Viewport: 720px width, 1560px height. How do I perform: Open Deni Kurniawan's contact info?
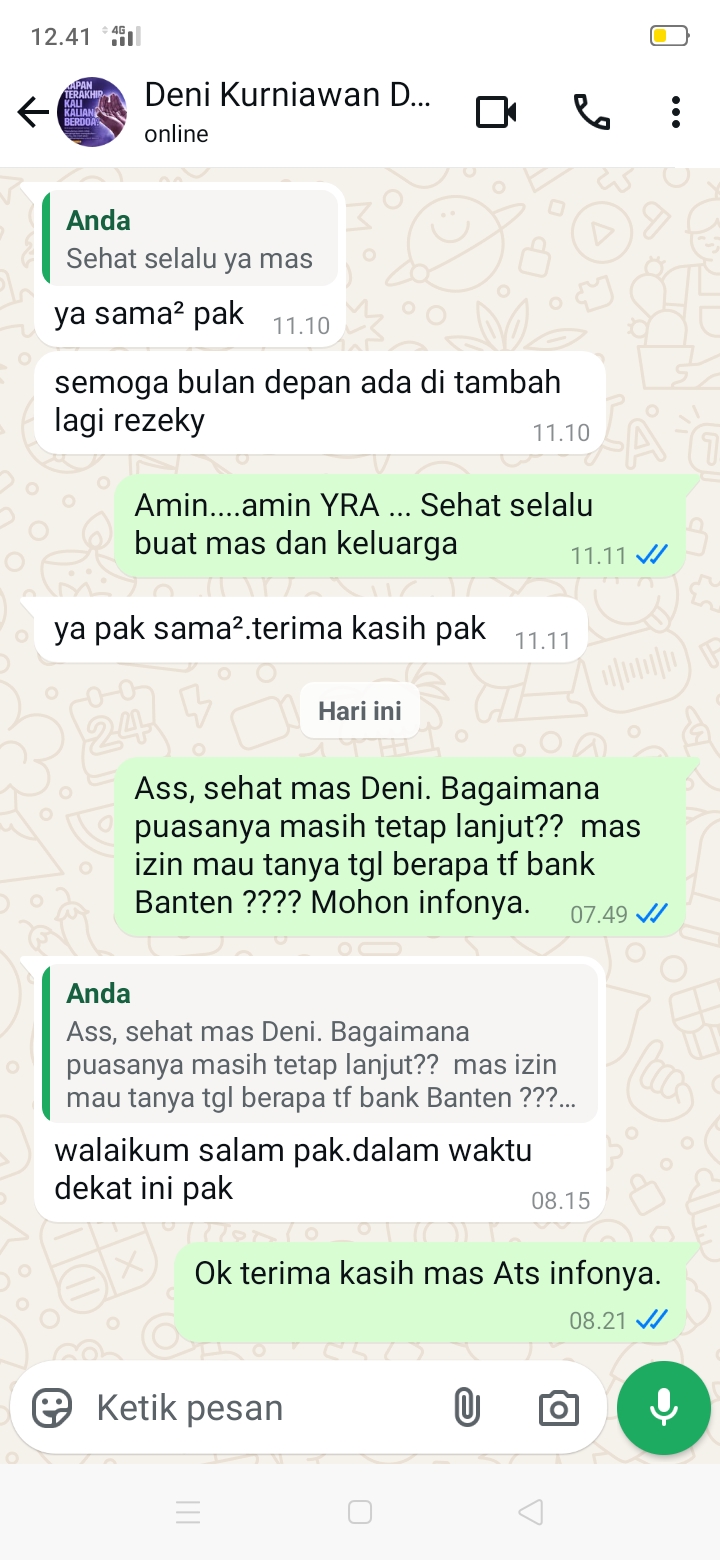click(288, 111)
